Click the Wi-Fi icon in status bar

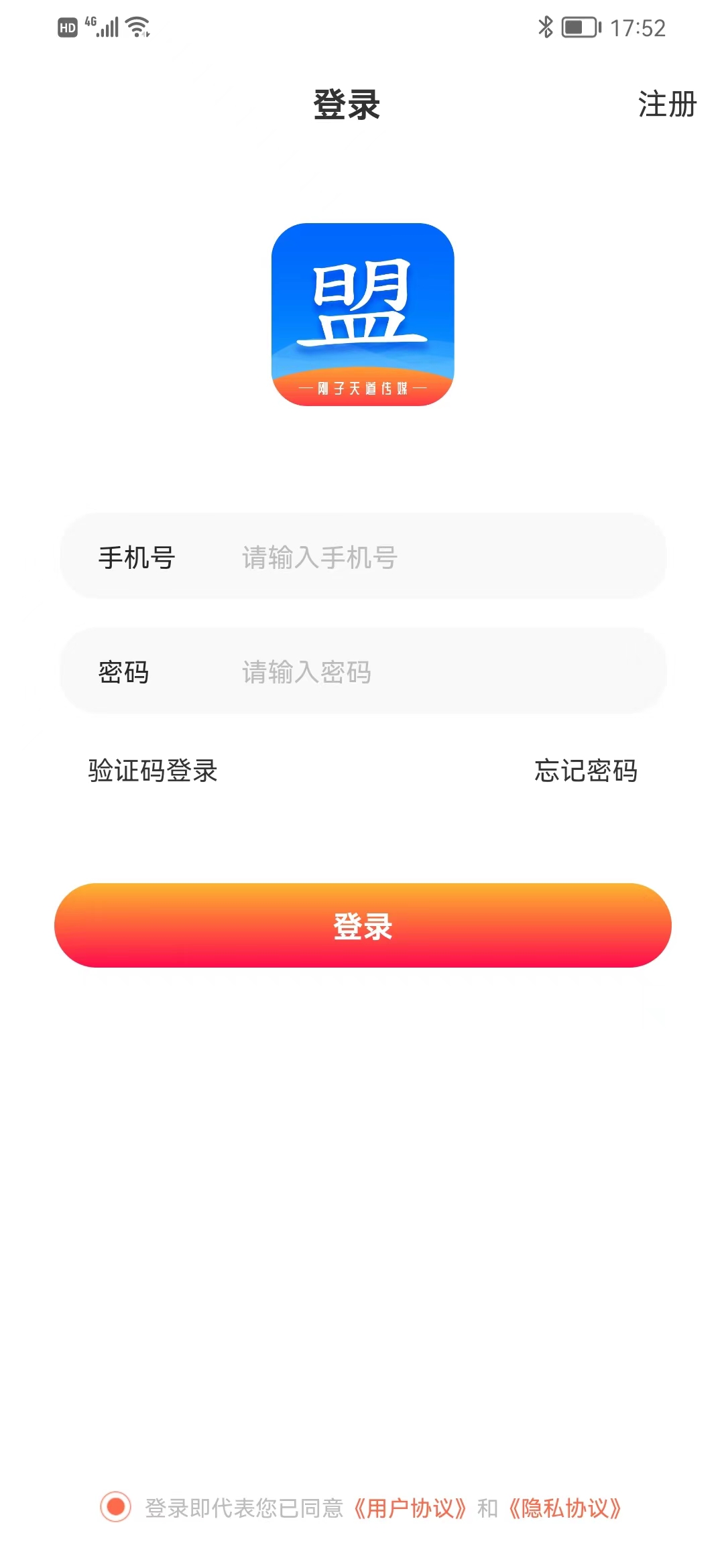point(136,27)
